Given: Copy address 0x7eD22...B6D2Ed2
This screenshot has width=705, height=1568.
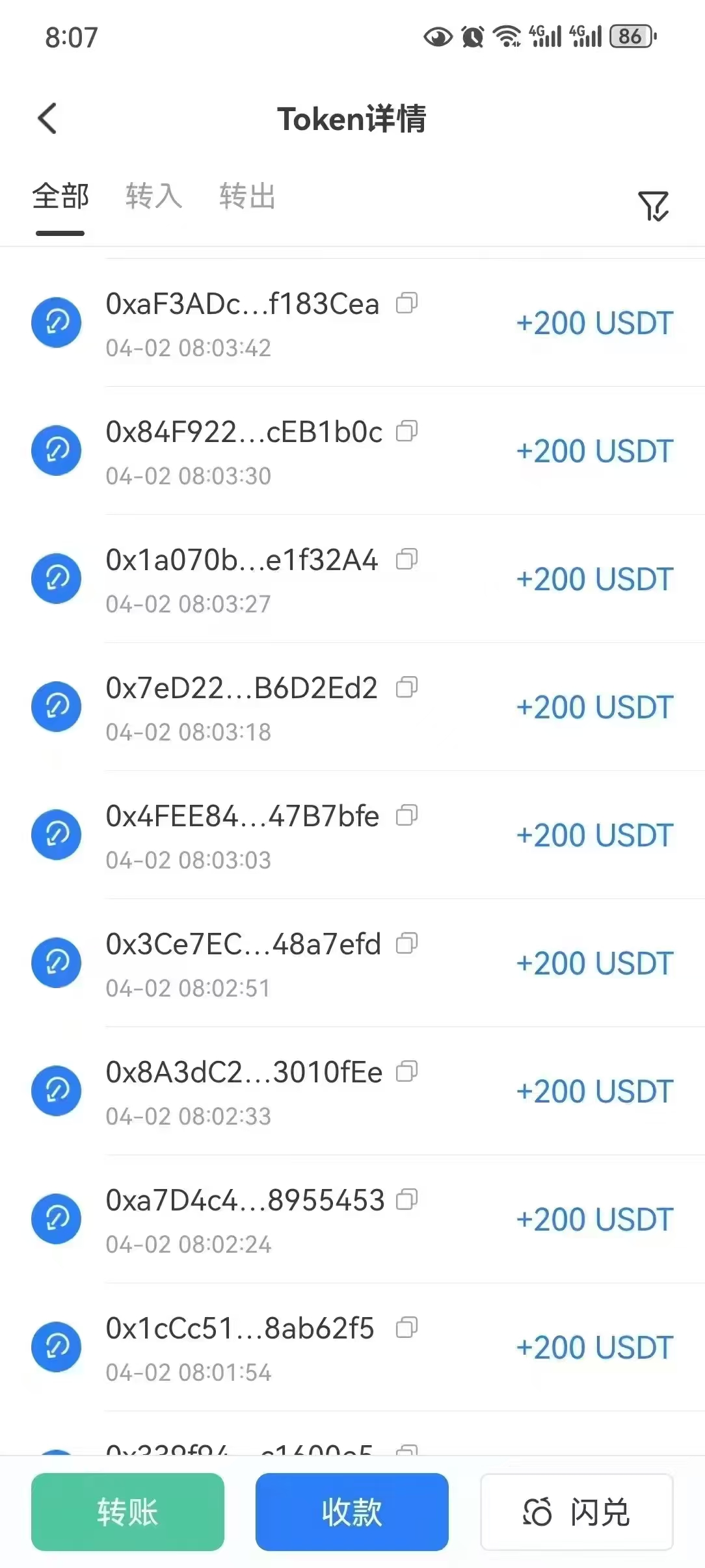Looking at the screenshot, I should 407,687.
